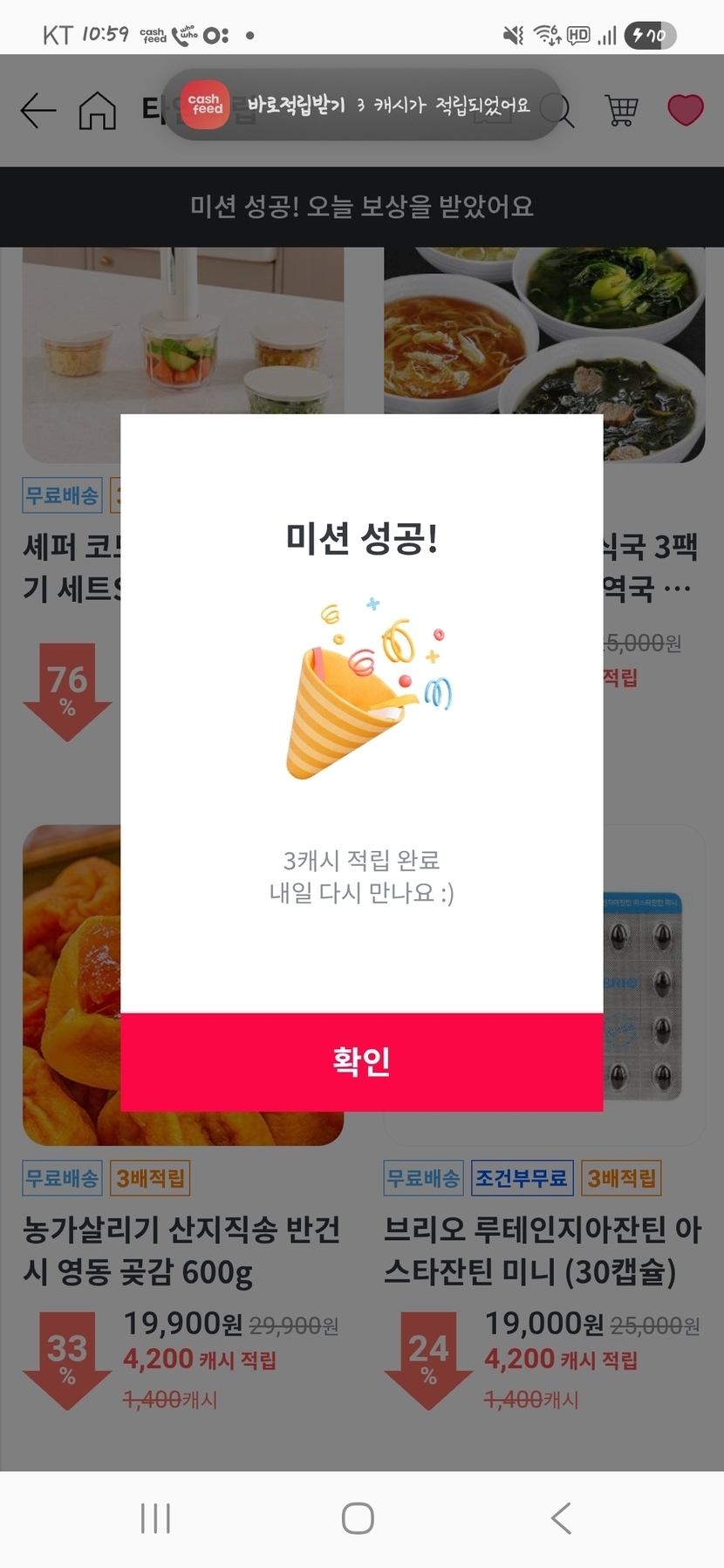The width and height of the screenshot is (724, 1568).
Task: Open the shopping cart
Action: click(x=621, y=111)
